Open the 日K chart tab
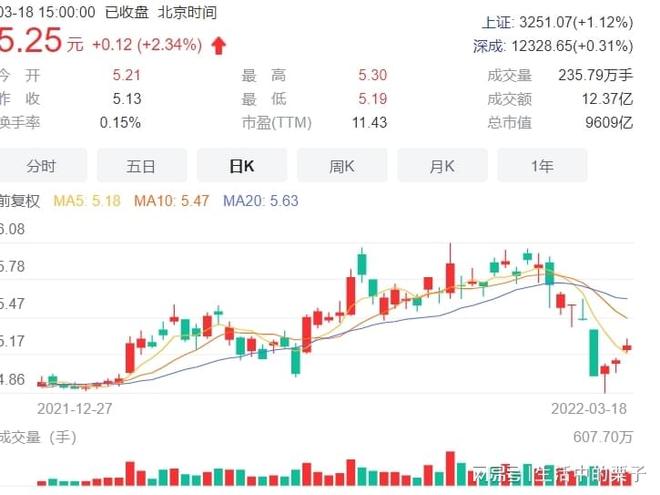Screen dimensions: 660x495 coord(242,166)
